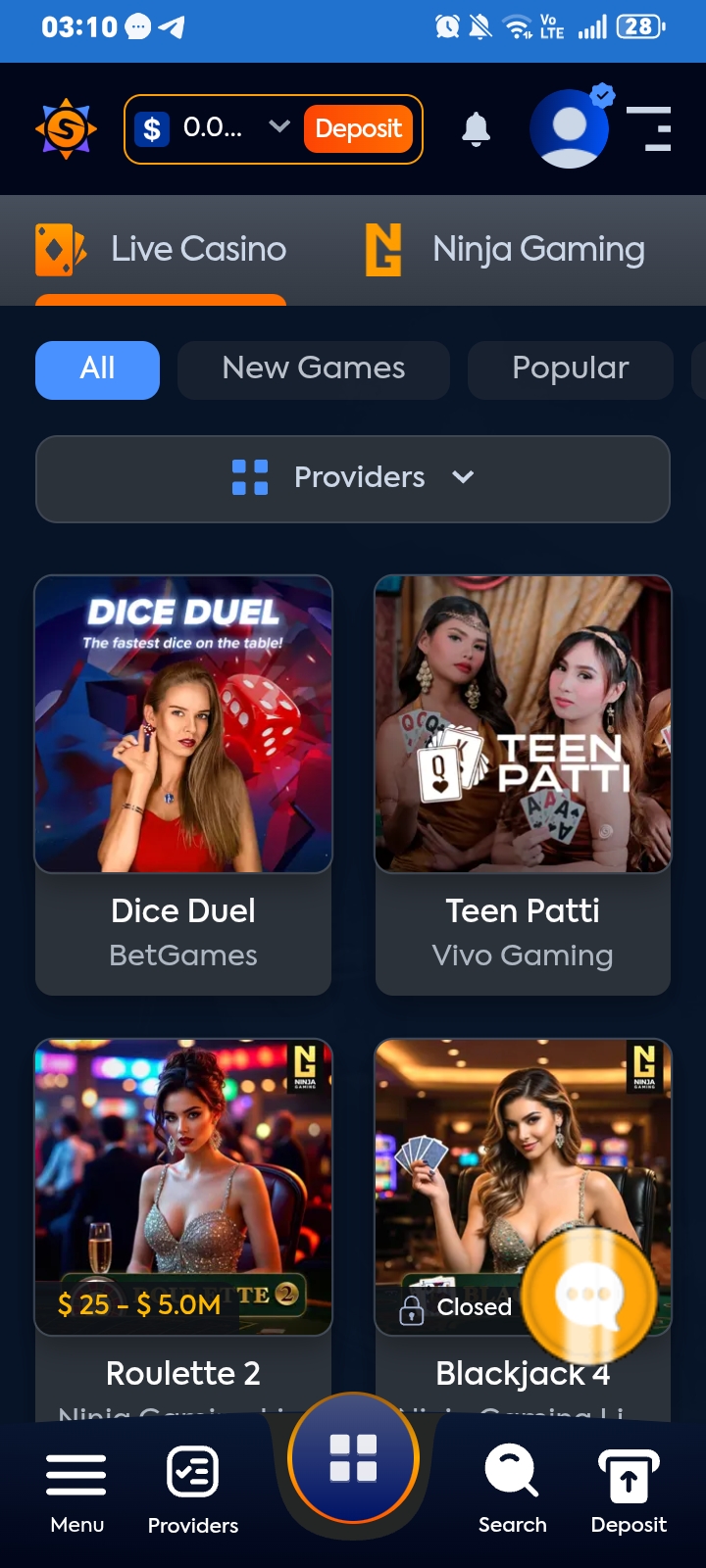Switch to the Ninja Gaming tab

tap(505, 250)
